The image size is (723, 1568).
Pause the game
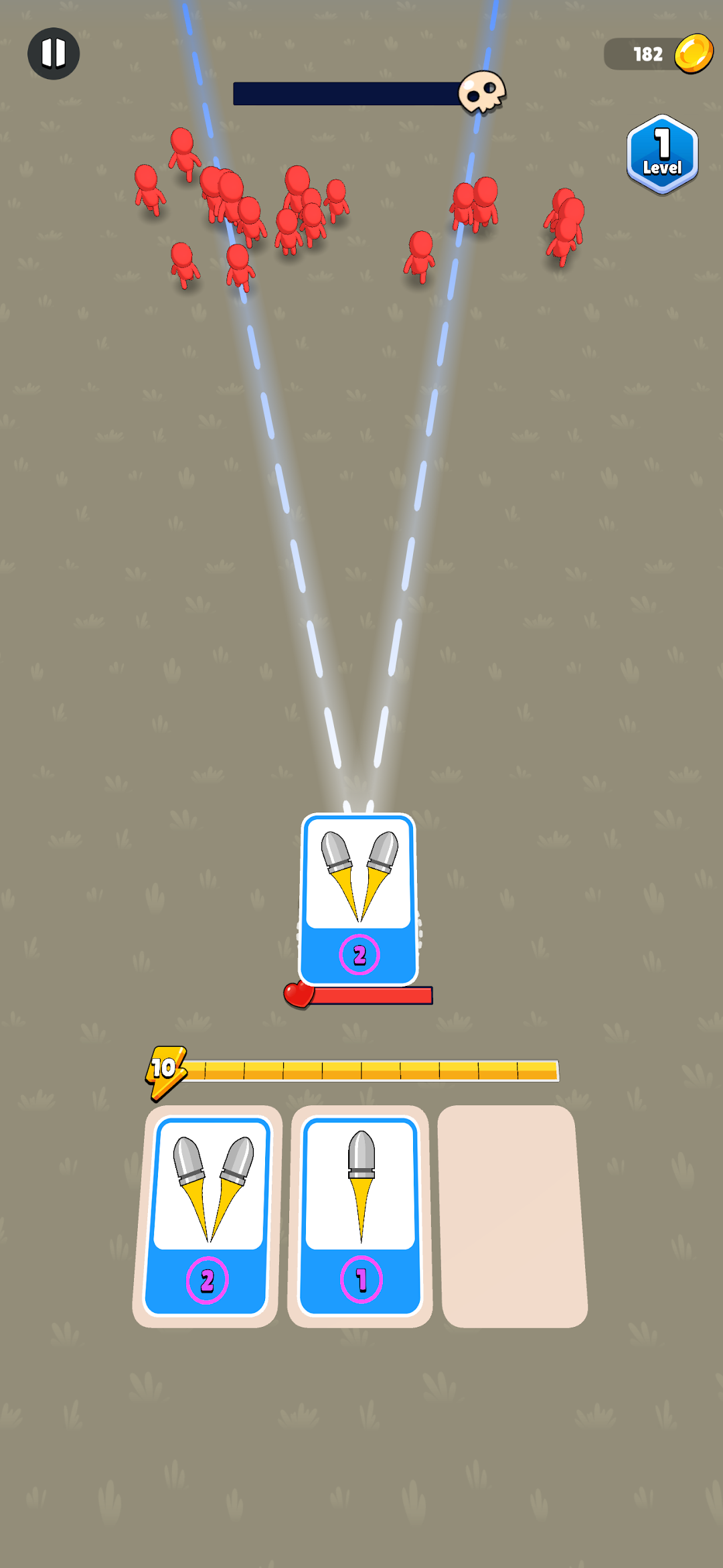54,54
